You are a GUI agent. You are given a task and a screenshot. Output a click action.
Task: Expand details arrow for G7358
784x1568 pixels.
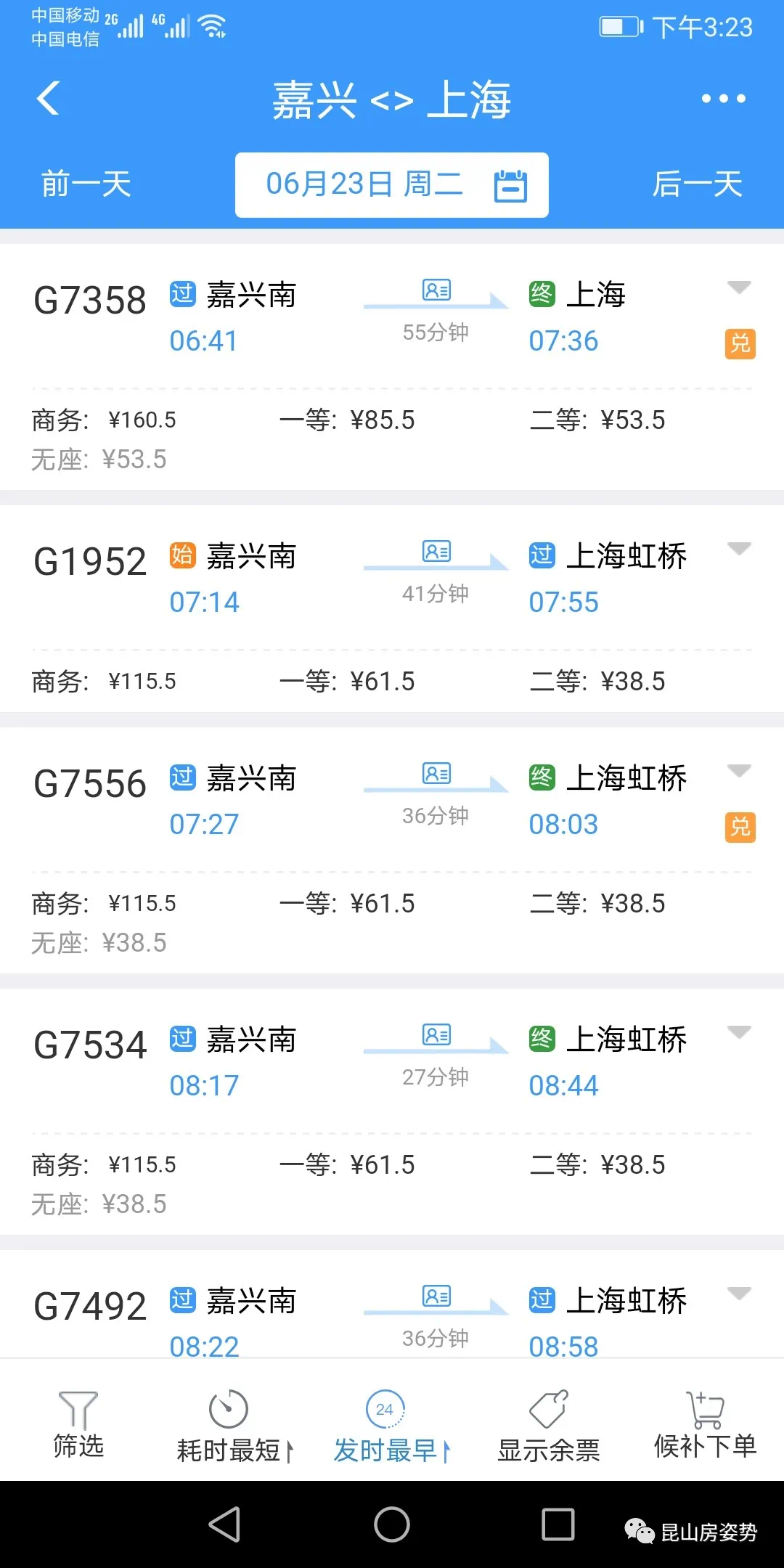[x=739, y=287]
